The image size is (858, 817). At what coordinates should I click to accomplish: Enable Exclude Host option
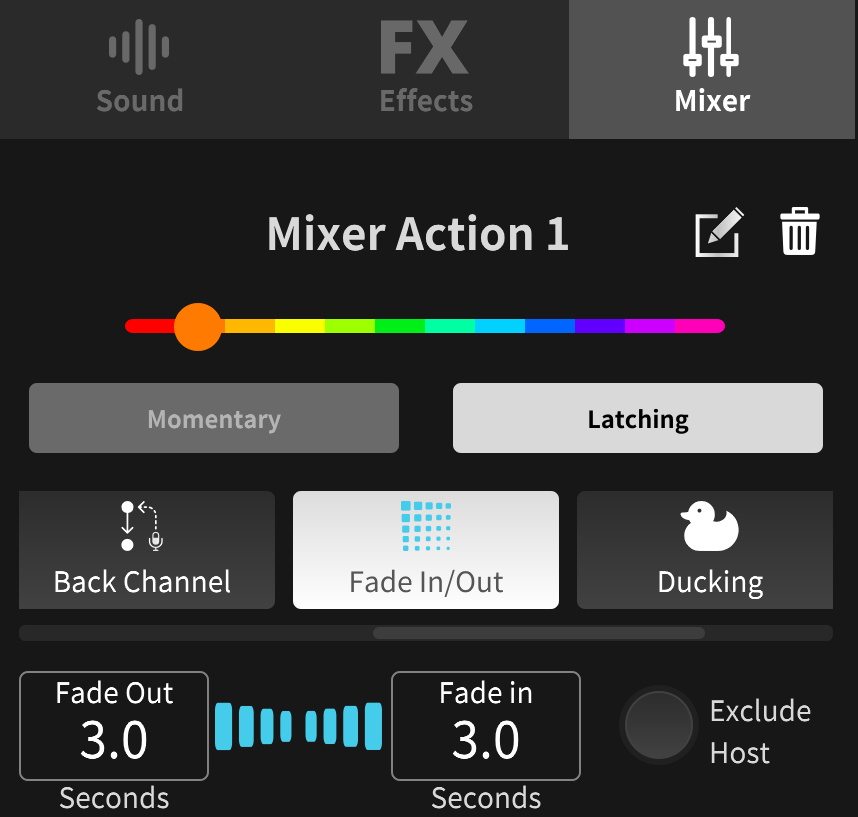[659, 725]
